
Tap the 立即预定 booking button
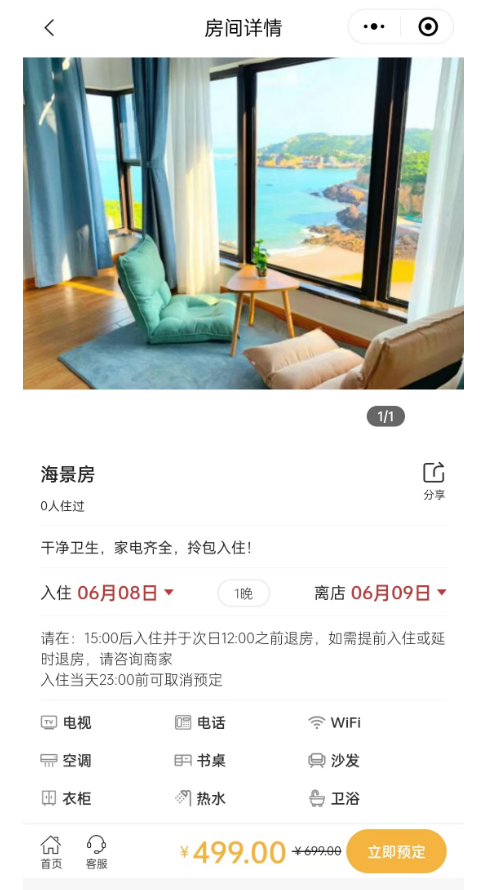tap(396, 851)
